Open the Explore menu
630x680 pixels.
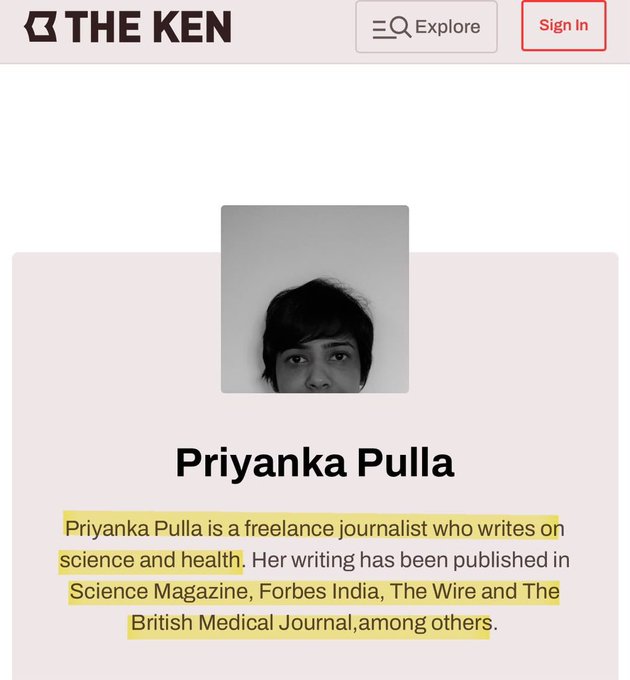pos(426,27)
